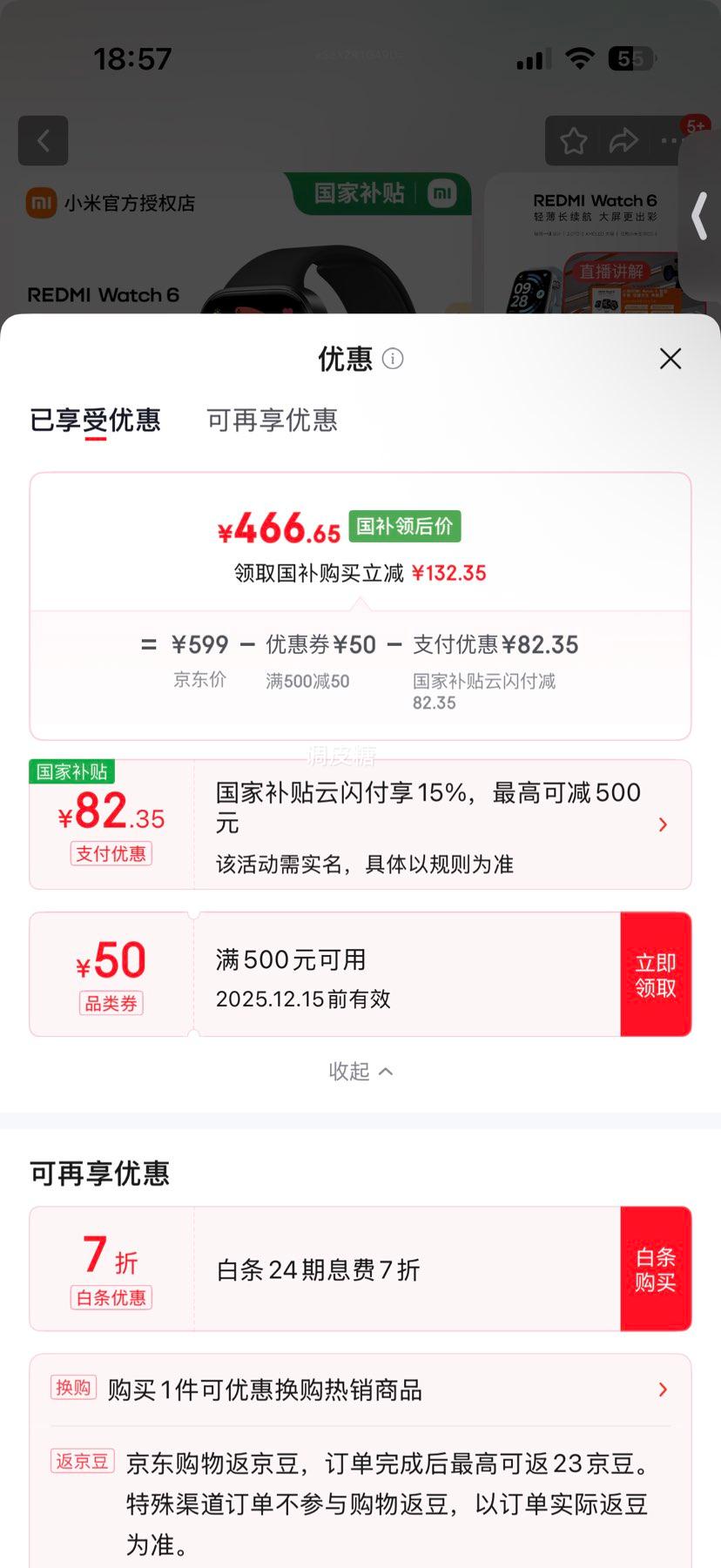Switch to the 已享受优惠 tab
The image size is (721, 1568).
(96, 421)
